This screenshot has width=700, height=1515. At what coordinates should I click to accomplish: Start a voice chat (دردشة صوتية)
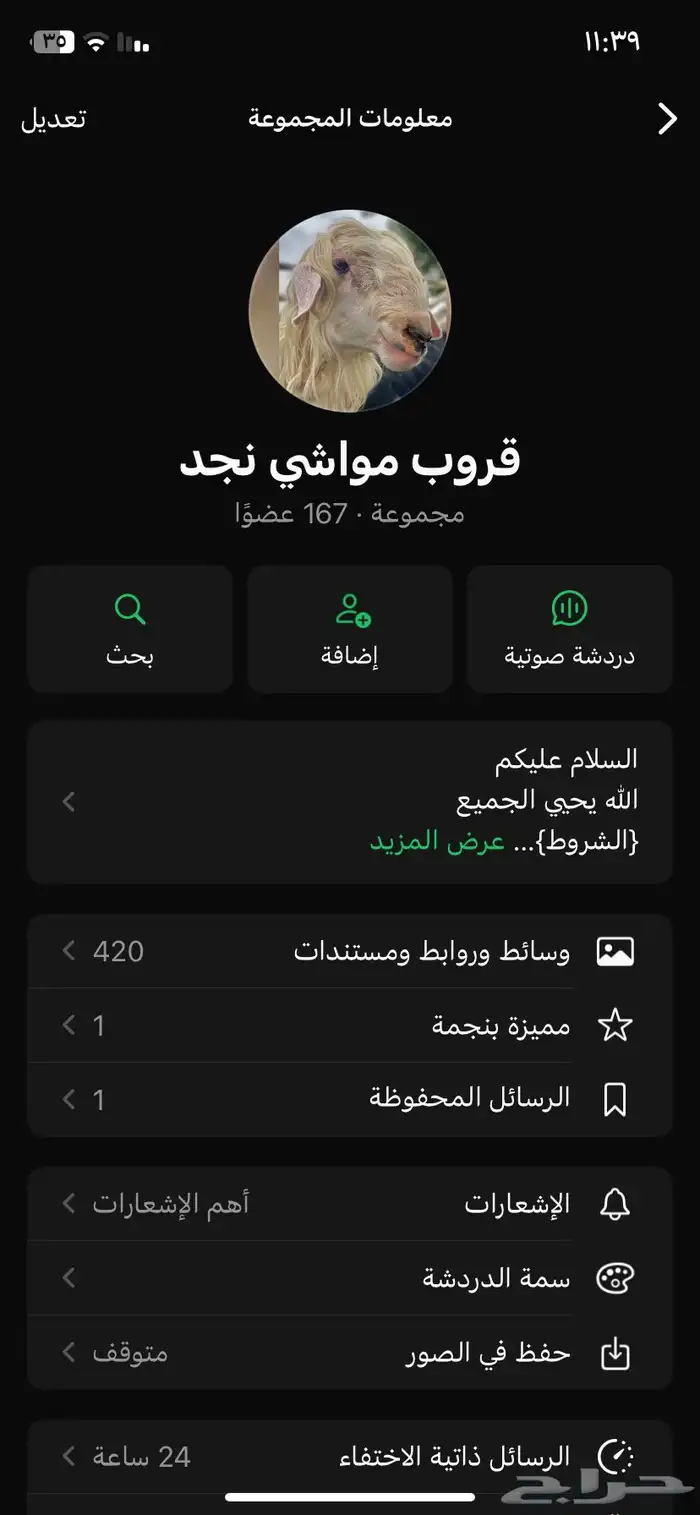coord(569,629)
